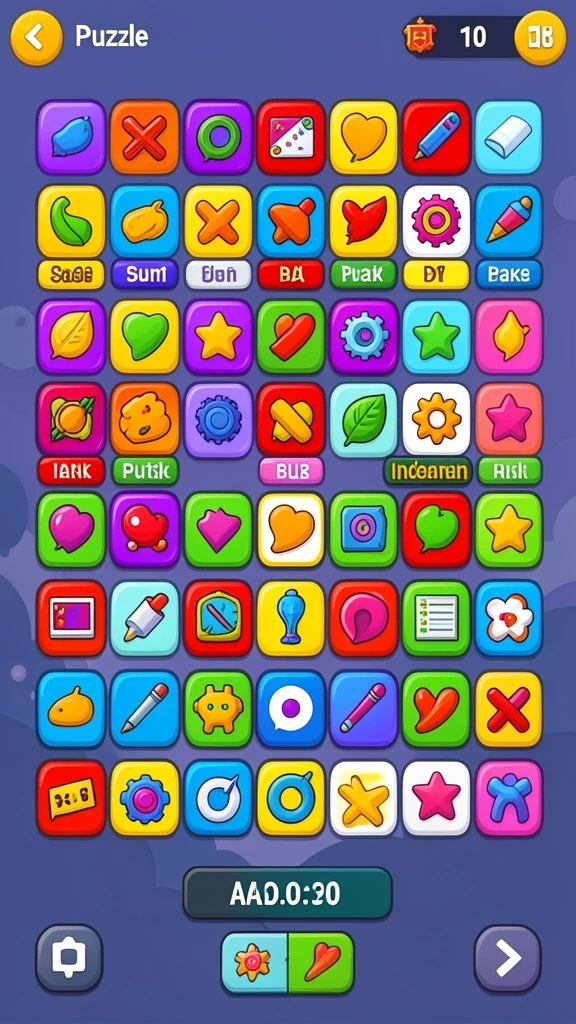Tap the light-blue tile with green leaf

(x=363, y=419)
